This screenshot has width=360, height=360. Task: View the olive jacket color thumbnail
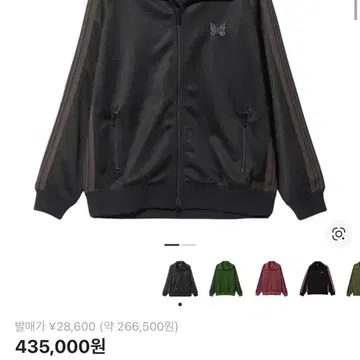(x=353, y=279)
